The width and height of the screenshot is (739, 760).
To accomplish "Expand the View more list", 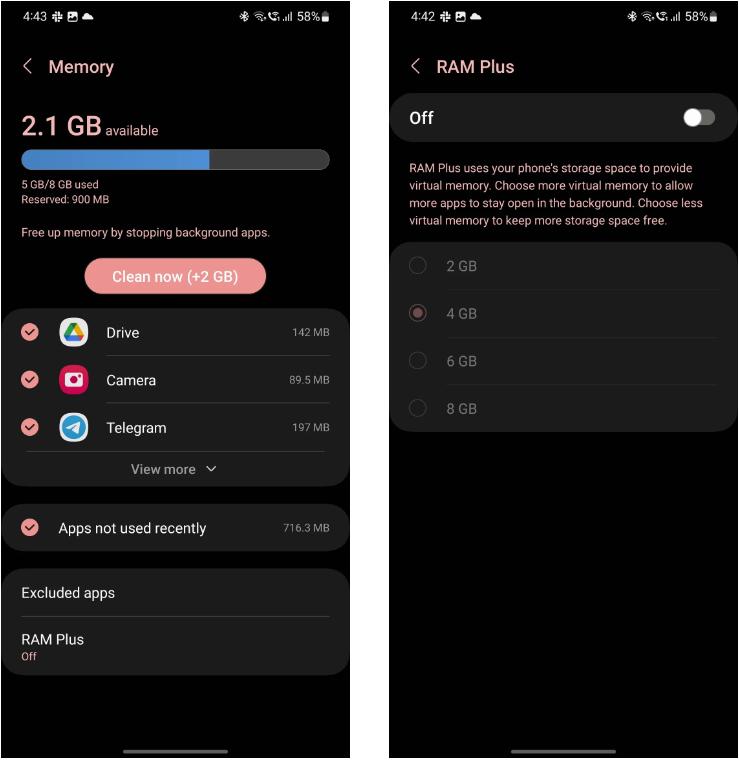I will (x=174, y=469).
